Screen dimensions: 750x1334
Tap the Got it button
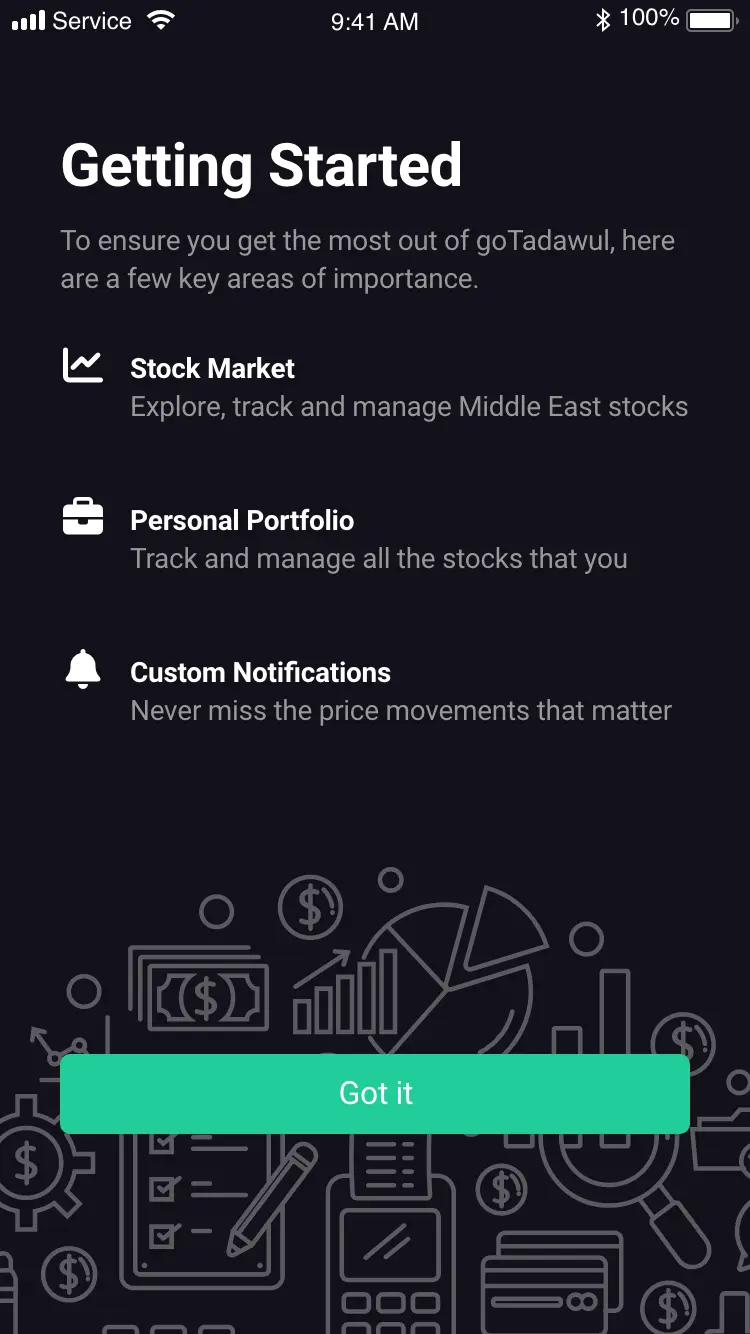pos(375,1093)
